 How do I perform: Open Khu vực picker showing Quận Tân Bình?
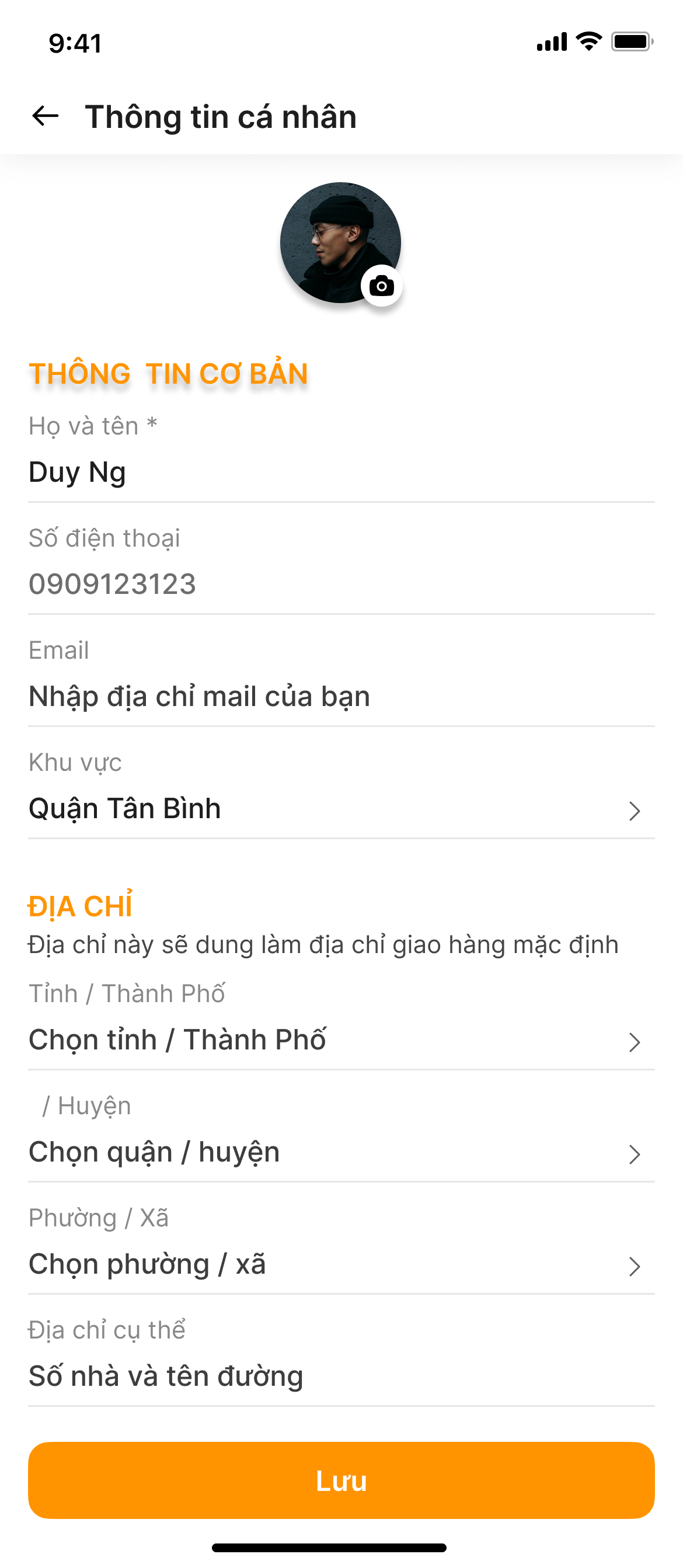(x=340, y=809)
